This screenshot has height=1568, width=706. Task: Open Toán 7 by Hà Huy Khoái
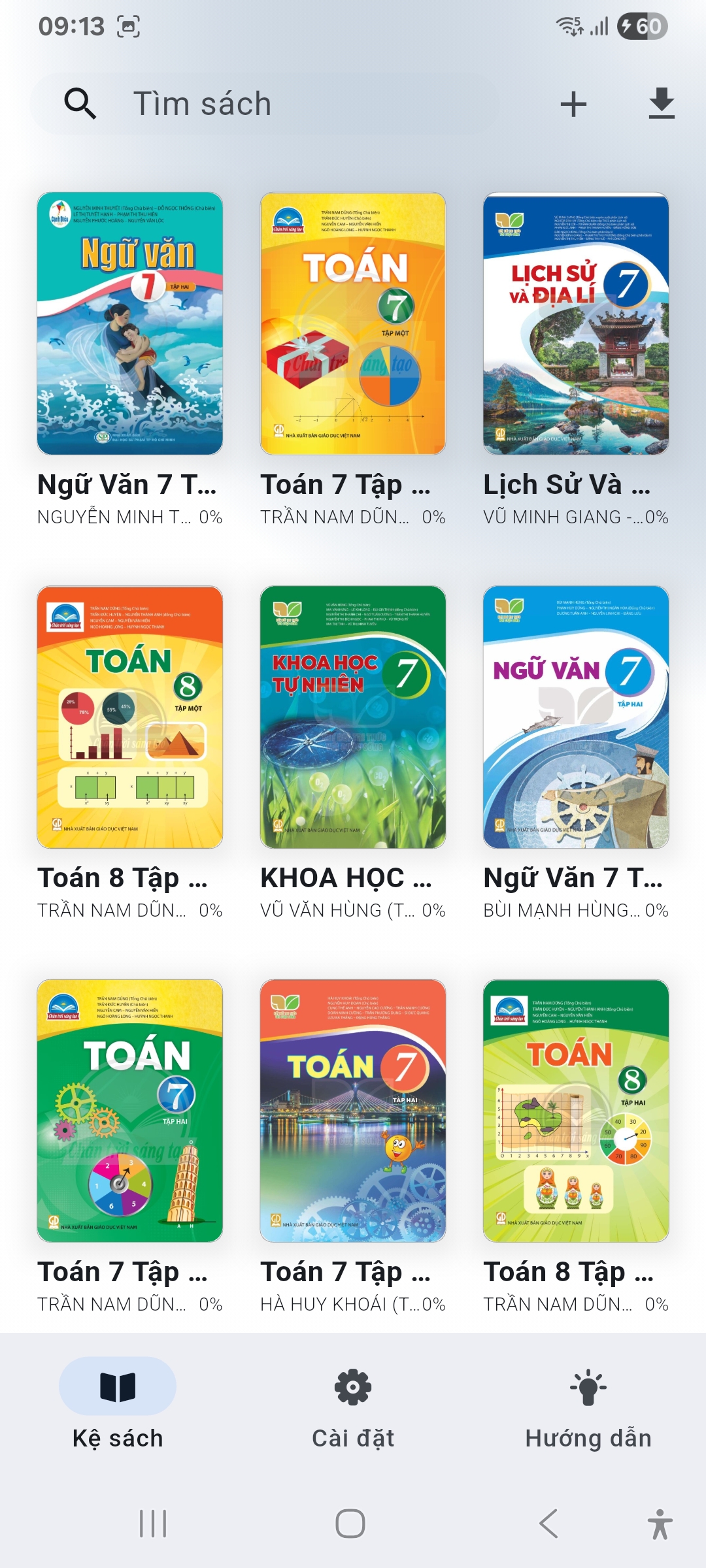click(353, 1111)
